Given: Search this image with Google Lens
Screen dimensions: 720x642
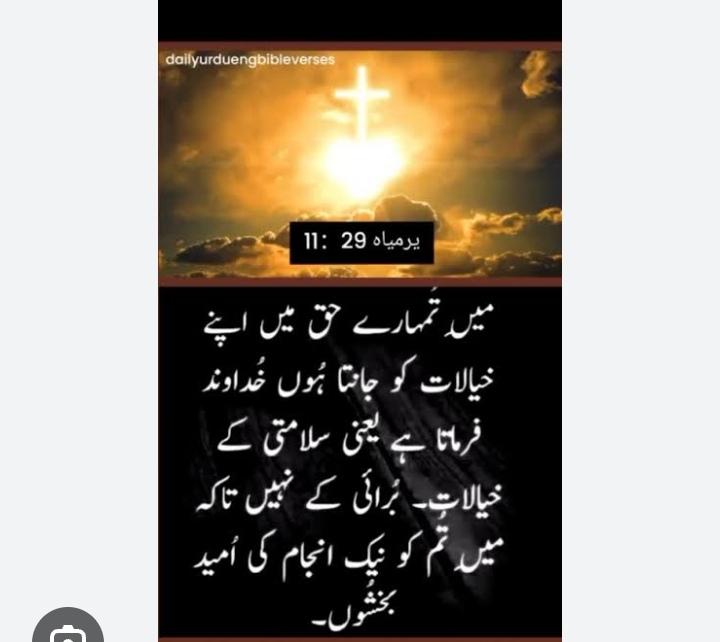Looking at the screenshot, I should coord(68,630).
